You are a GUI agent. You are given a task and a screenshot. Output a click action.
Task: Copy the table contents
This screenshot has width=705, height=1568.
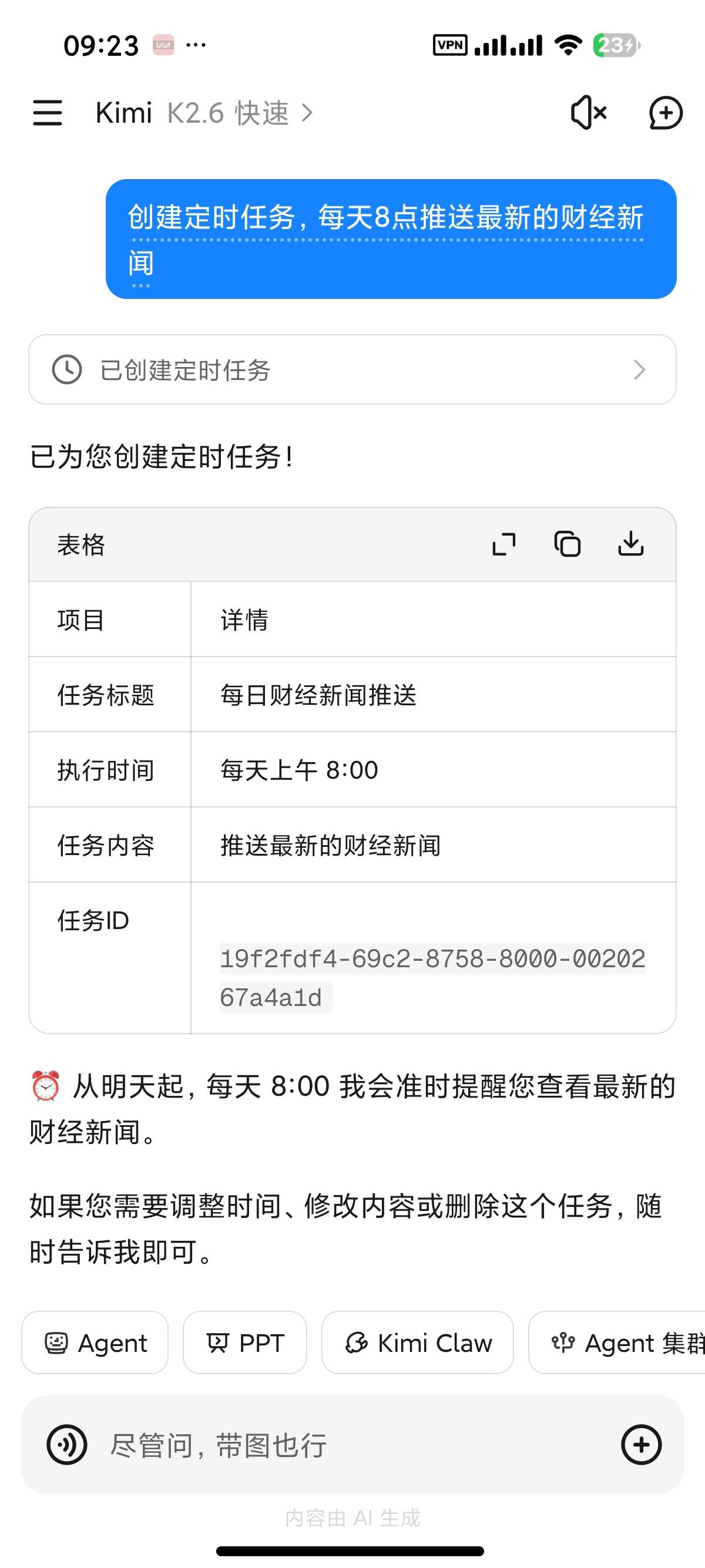(x=567, y=544)
